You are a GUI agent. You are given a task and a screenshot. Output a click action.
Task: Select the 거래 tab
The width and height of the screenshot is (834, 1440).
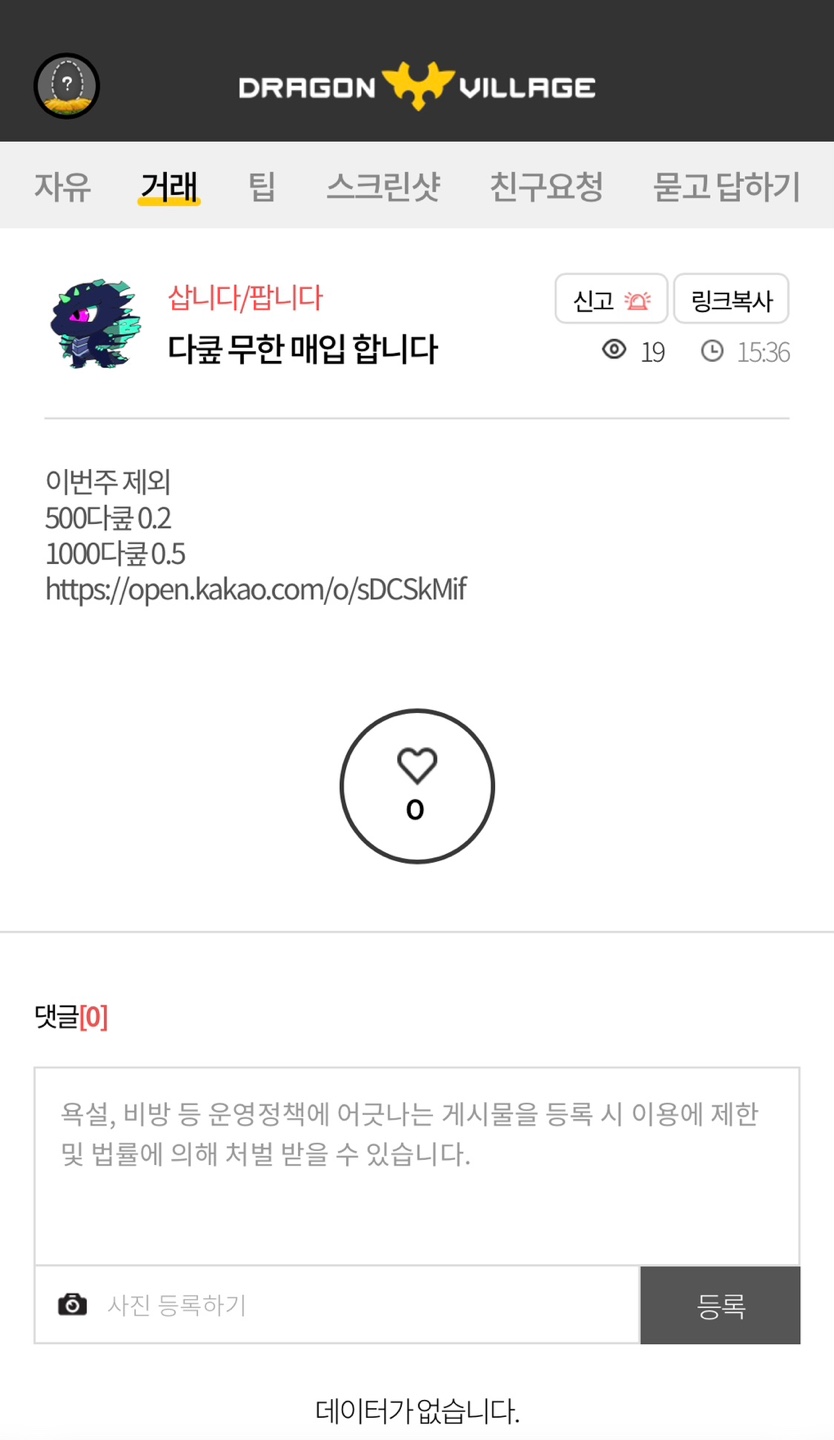[x=169, y=186]
